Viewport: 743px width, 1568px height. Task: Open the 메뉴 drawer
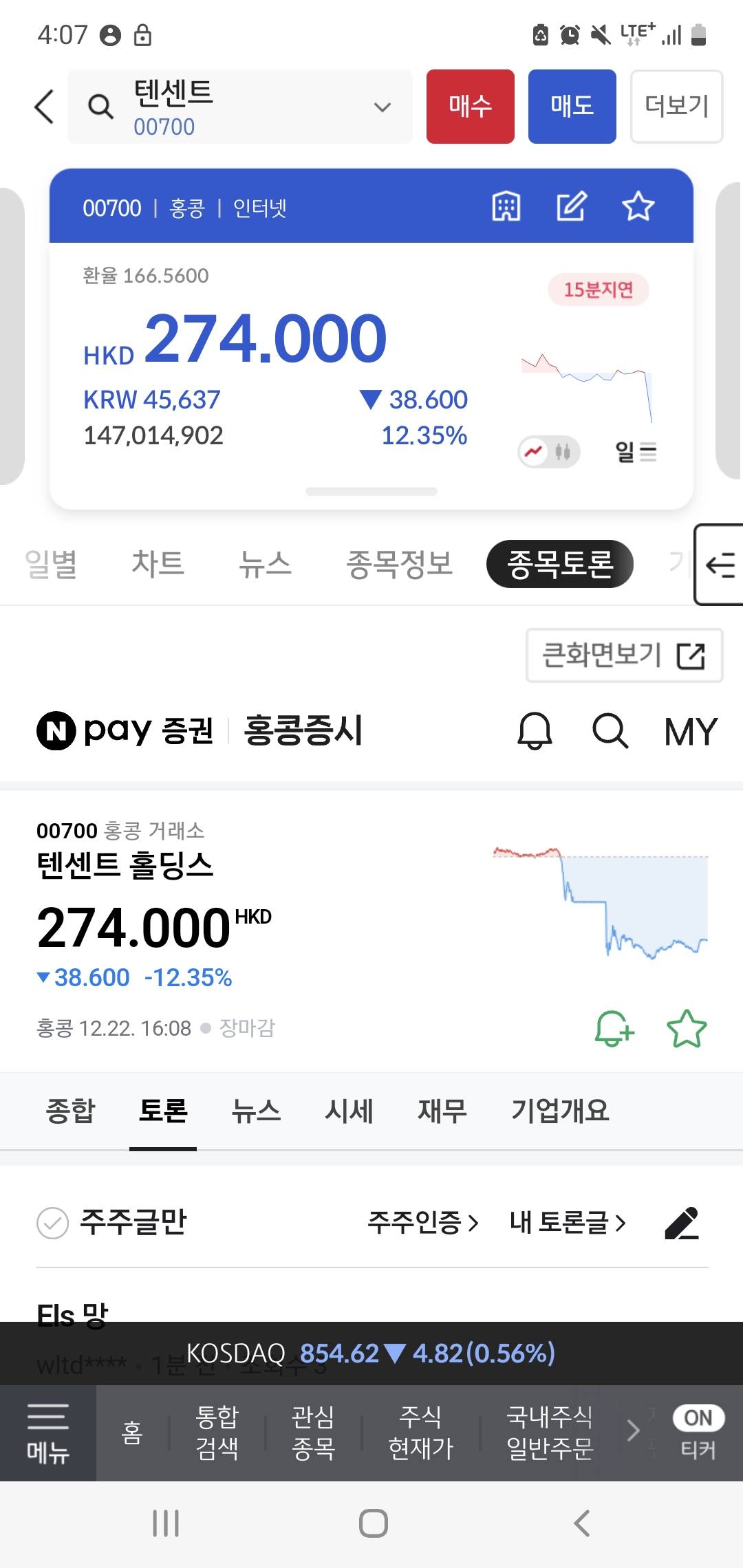pyautogui.click(x=47, y=1434)
